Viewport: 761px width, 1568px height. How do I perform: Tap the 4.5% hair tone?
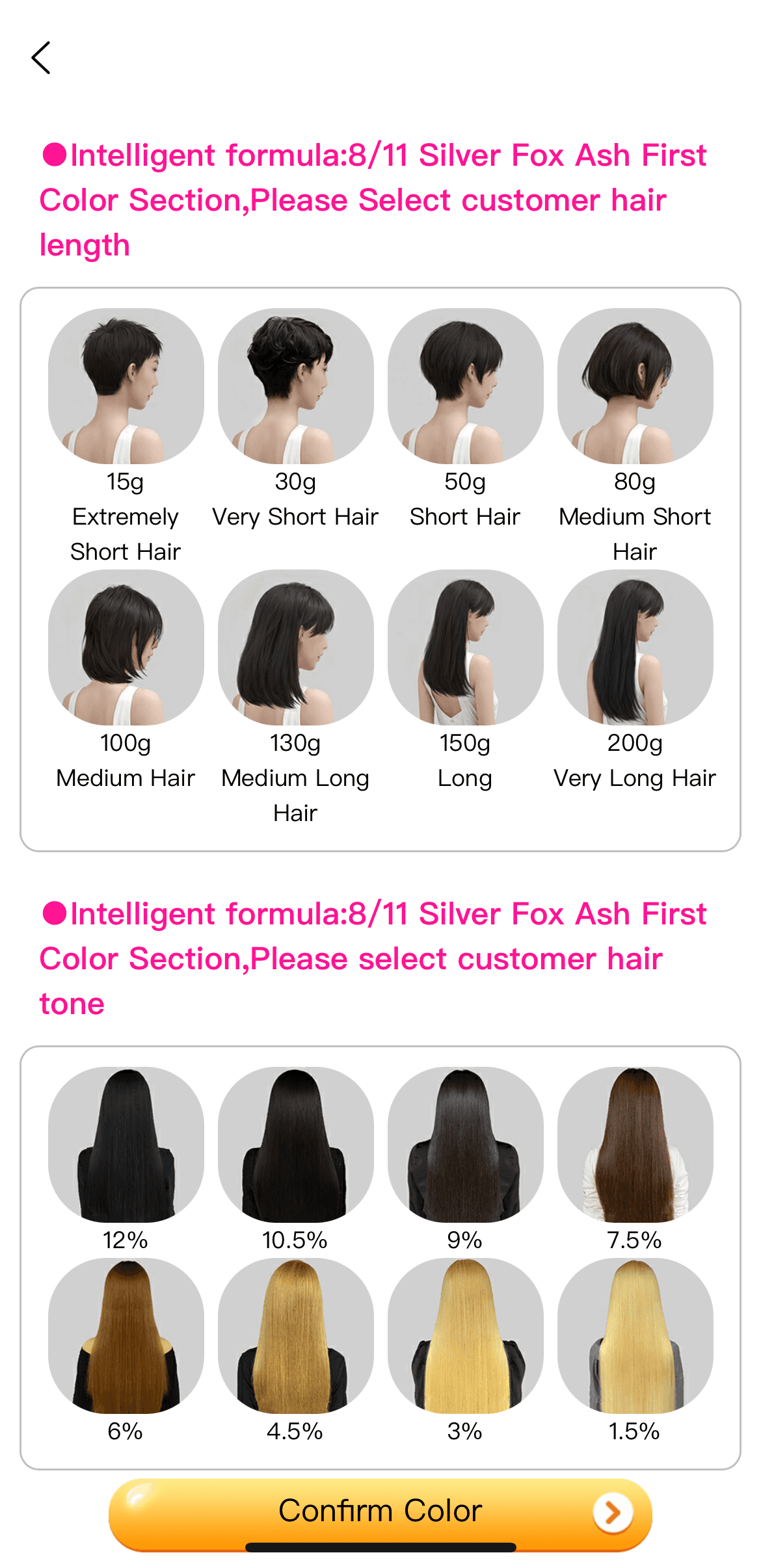(x=296, y=1336)
